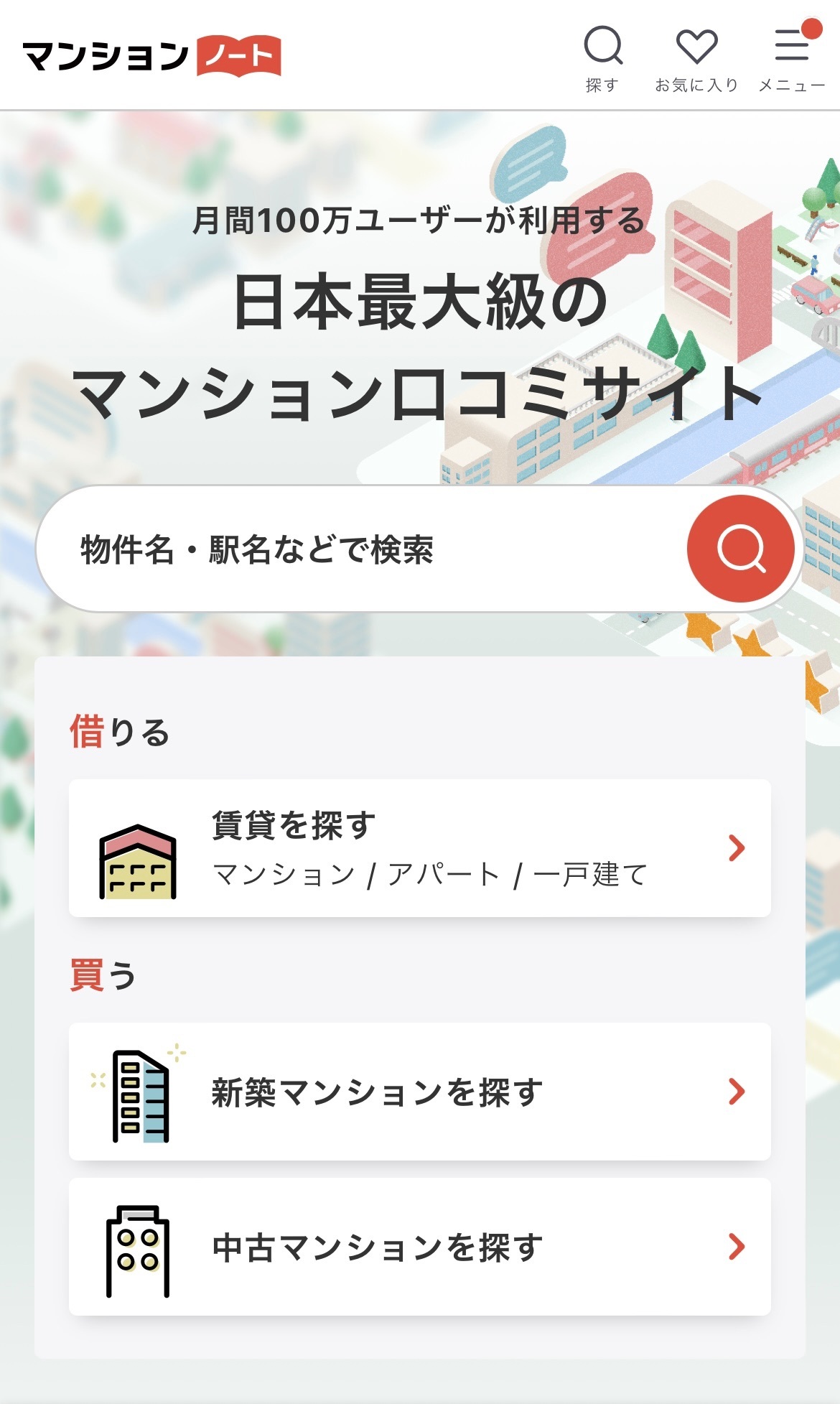
Task: Choose 中古マンションを探す
Action: (419, 1247)
